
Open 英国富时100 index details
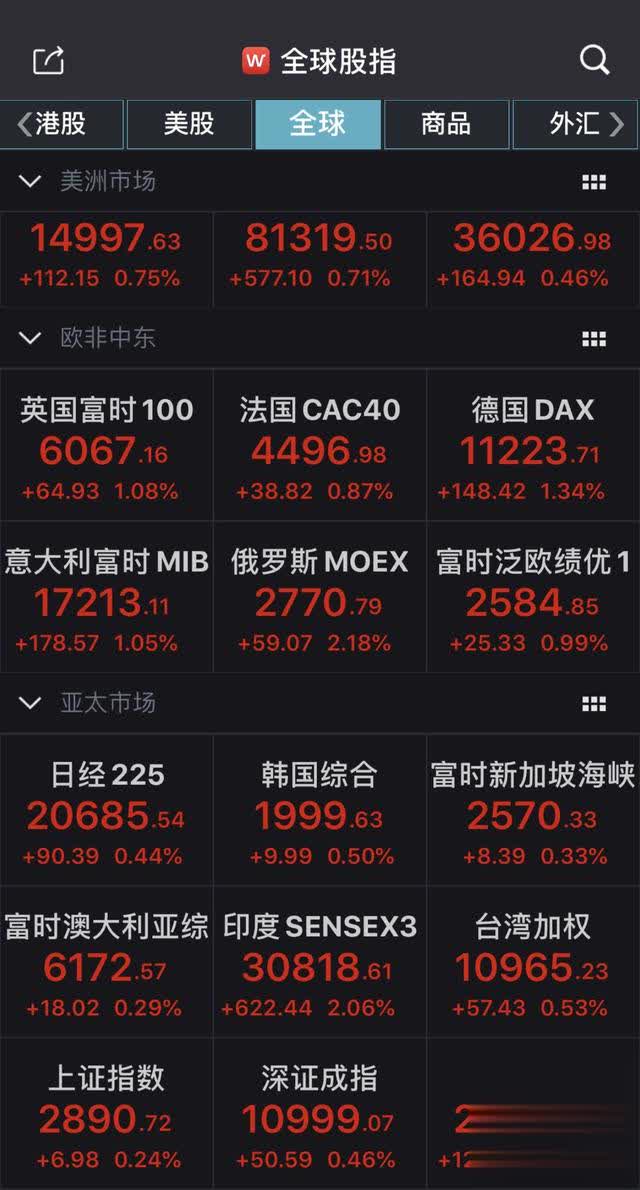click(x=107, y=445)
